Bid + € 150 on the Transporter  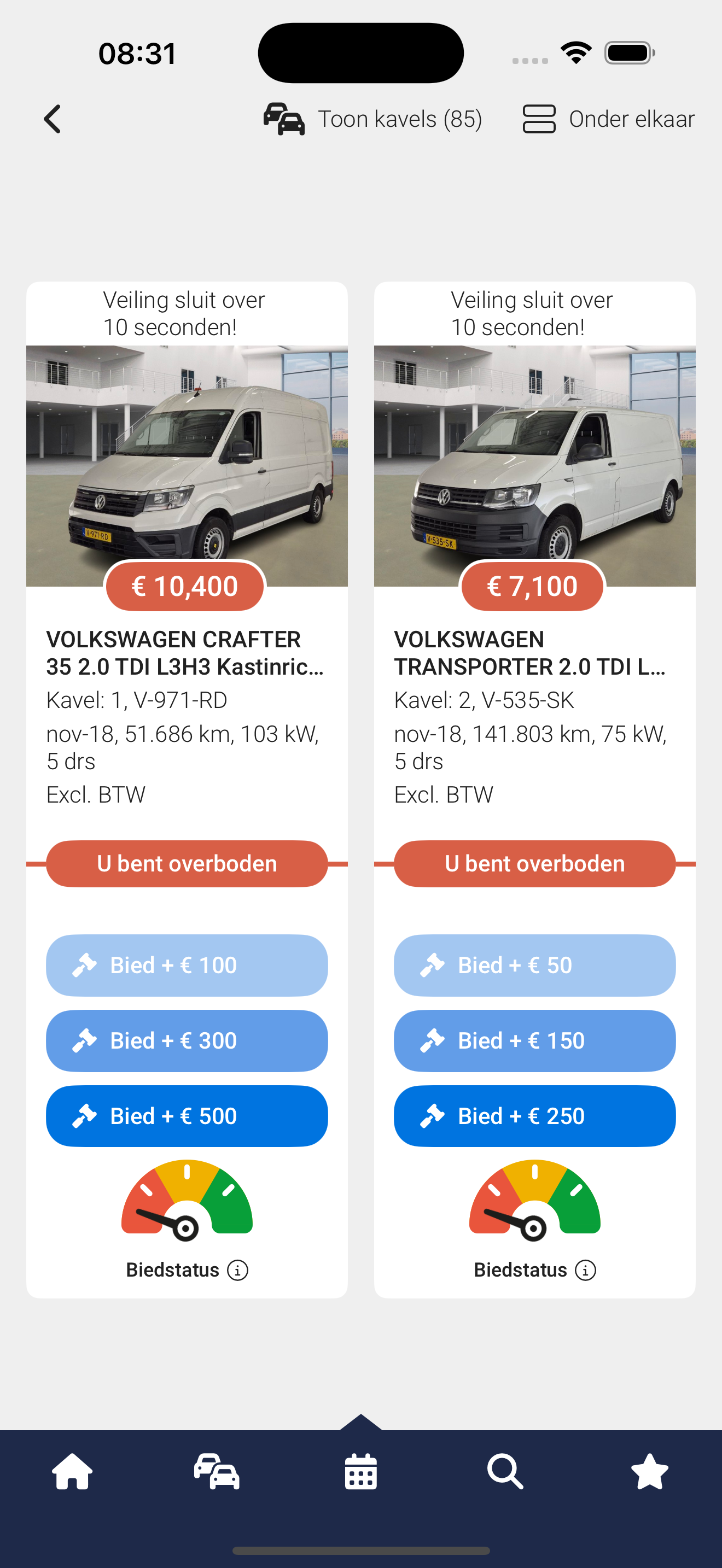(x=534, y=1041)
